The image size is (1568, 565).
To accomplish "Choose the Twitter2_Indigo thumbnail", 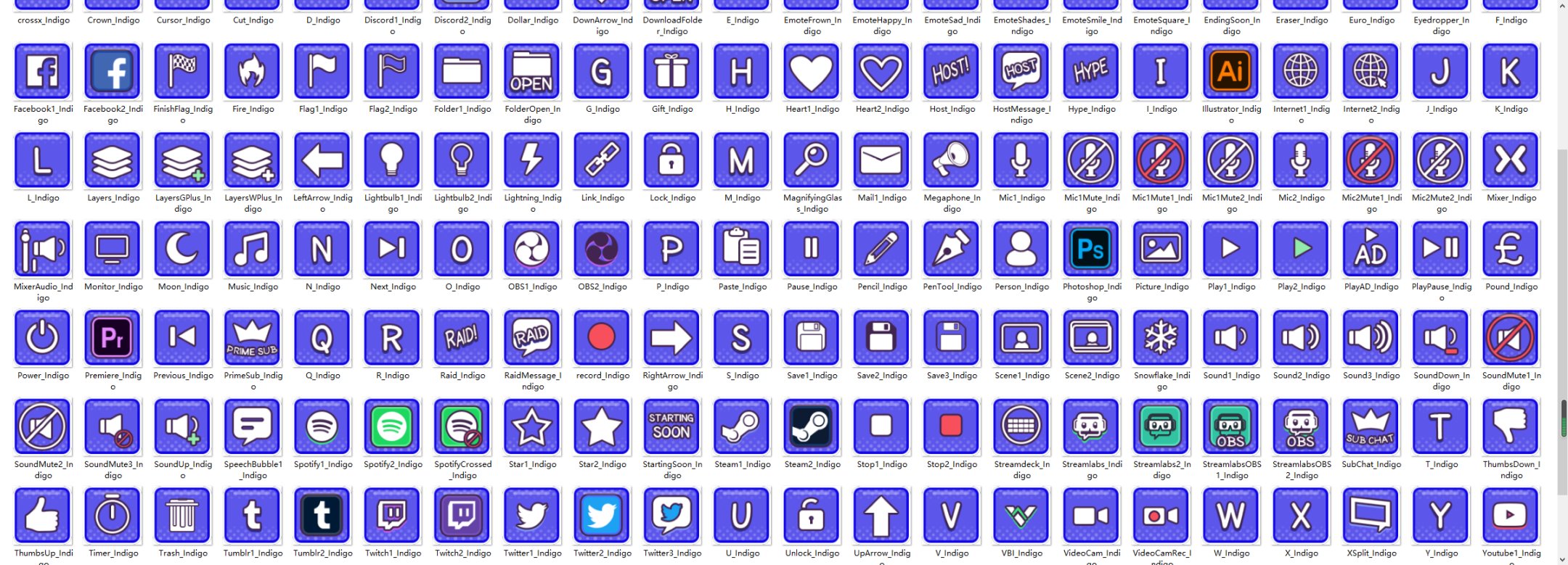I will tap(602, 516).
